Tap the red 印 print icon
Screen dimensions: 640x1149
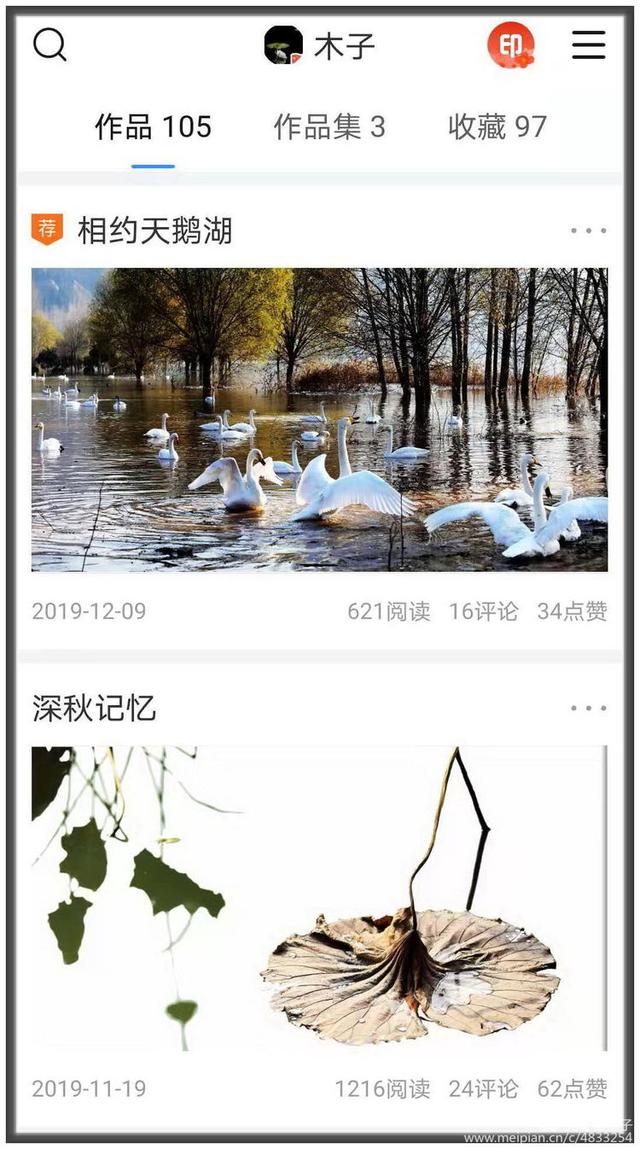[x=511, y=45]
